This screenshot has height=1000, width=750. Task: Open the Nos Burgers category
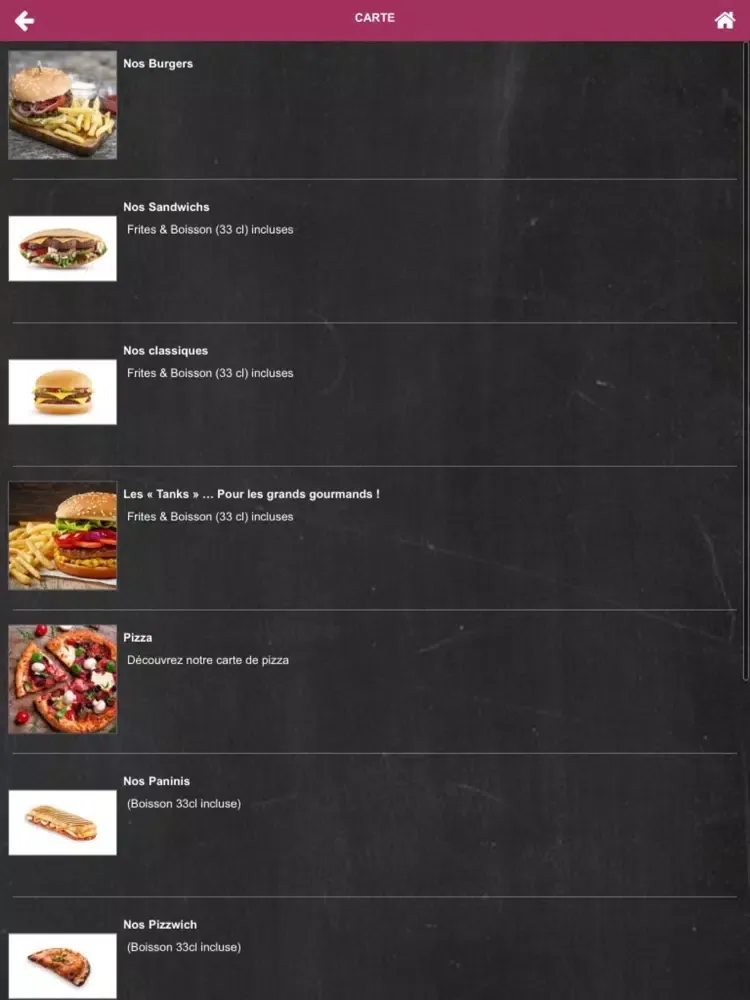point(158,64)
